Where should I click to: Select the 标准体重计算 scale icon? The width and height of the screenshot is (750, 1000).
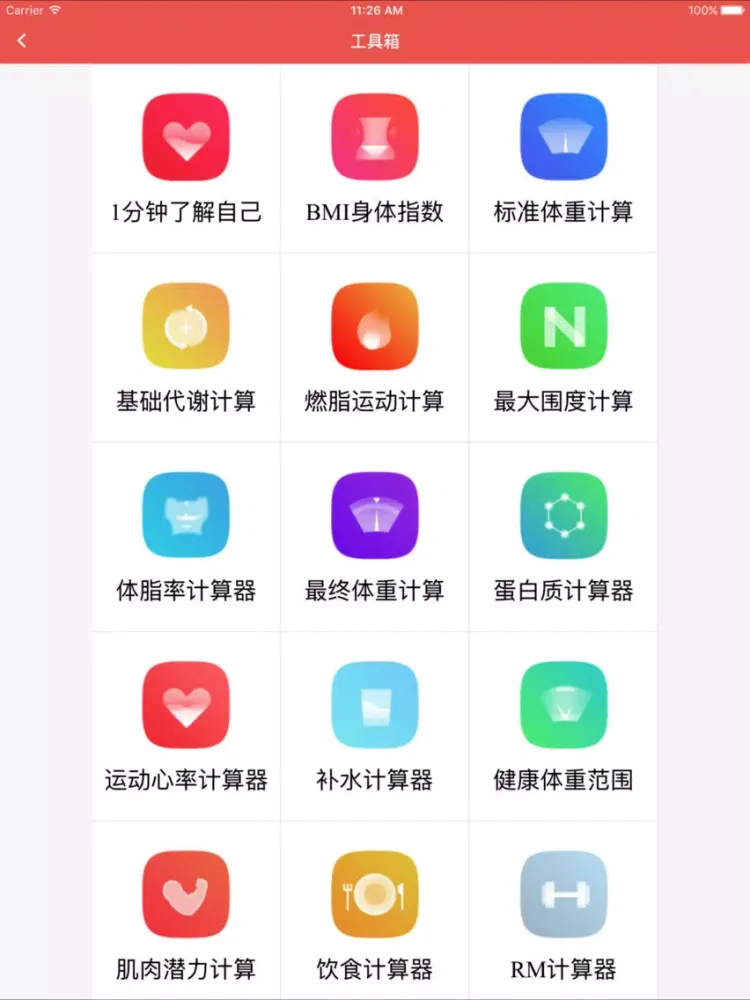coord(563,137)
